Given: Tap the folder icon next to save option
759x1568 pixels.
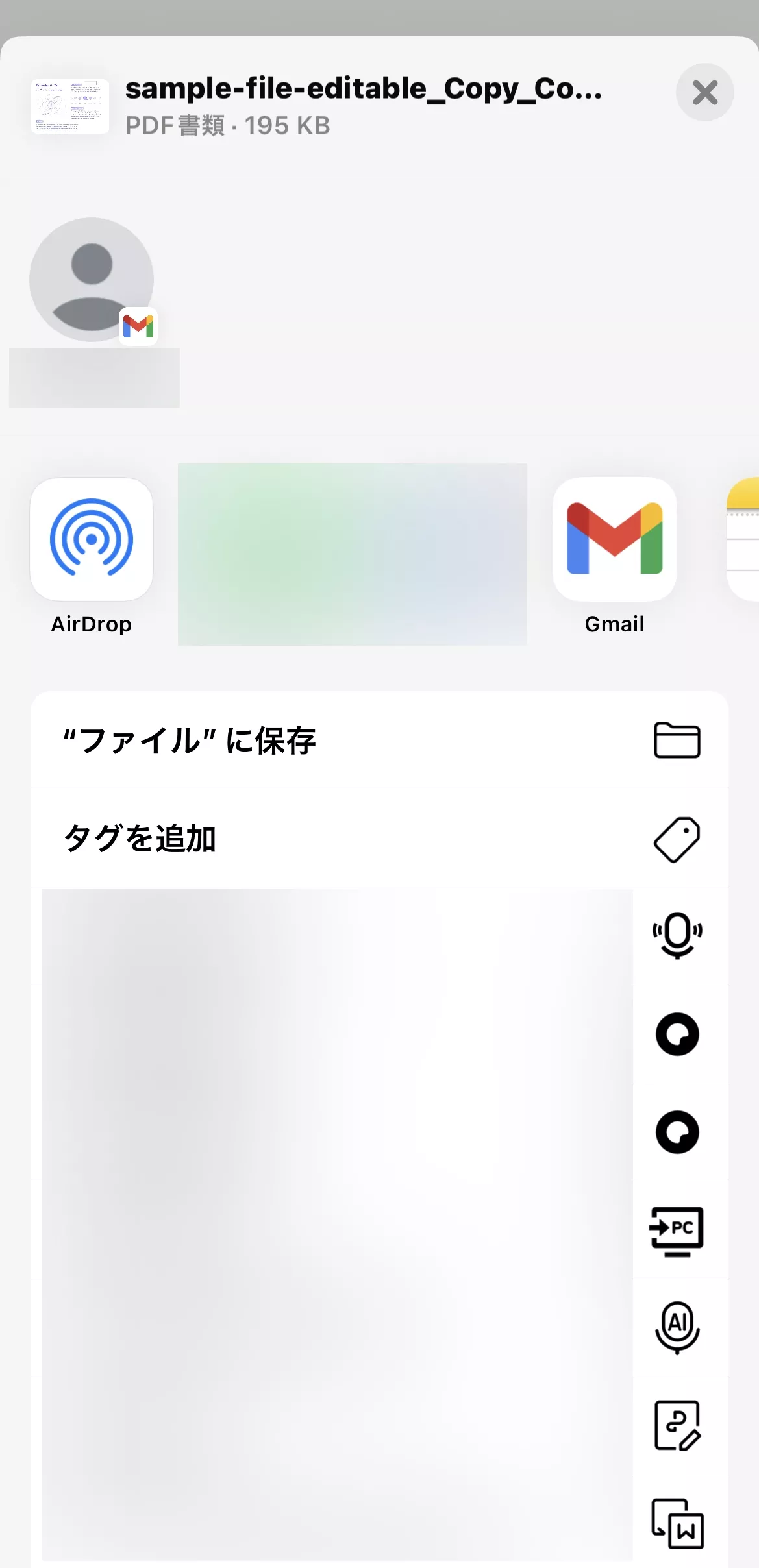Looking at the screenshot, I should (x=677, y=741).
